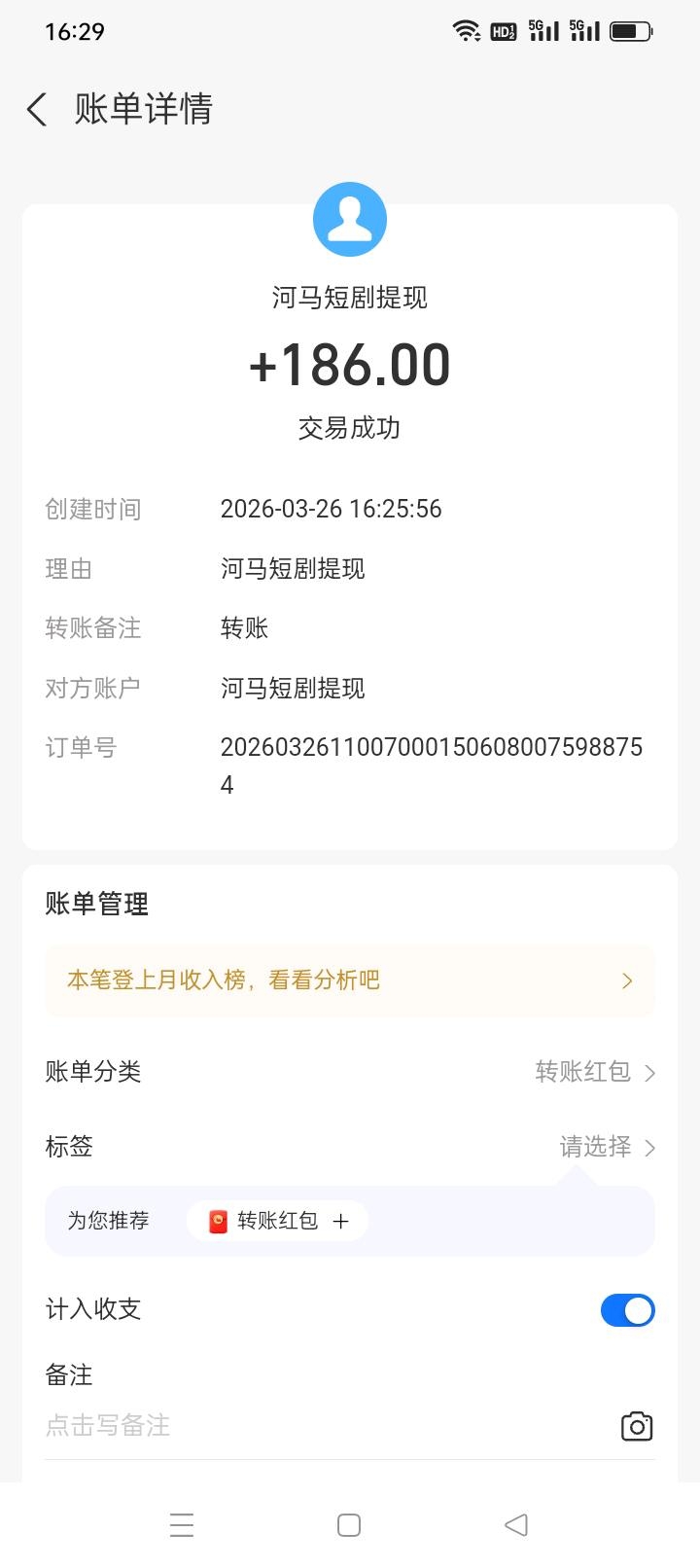Open the contact avatar for 河马短剧提现

point(350,220)
